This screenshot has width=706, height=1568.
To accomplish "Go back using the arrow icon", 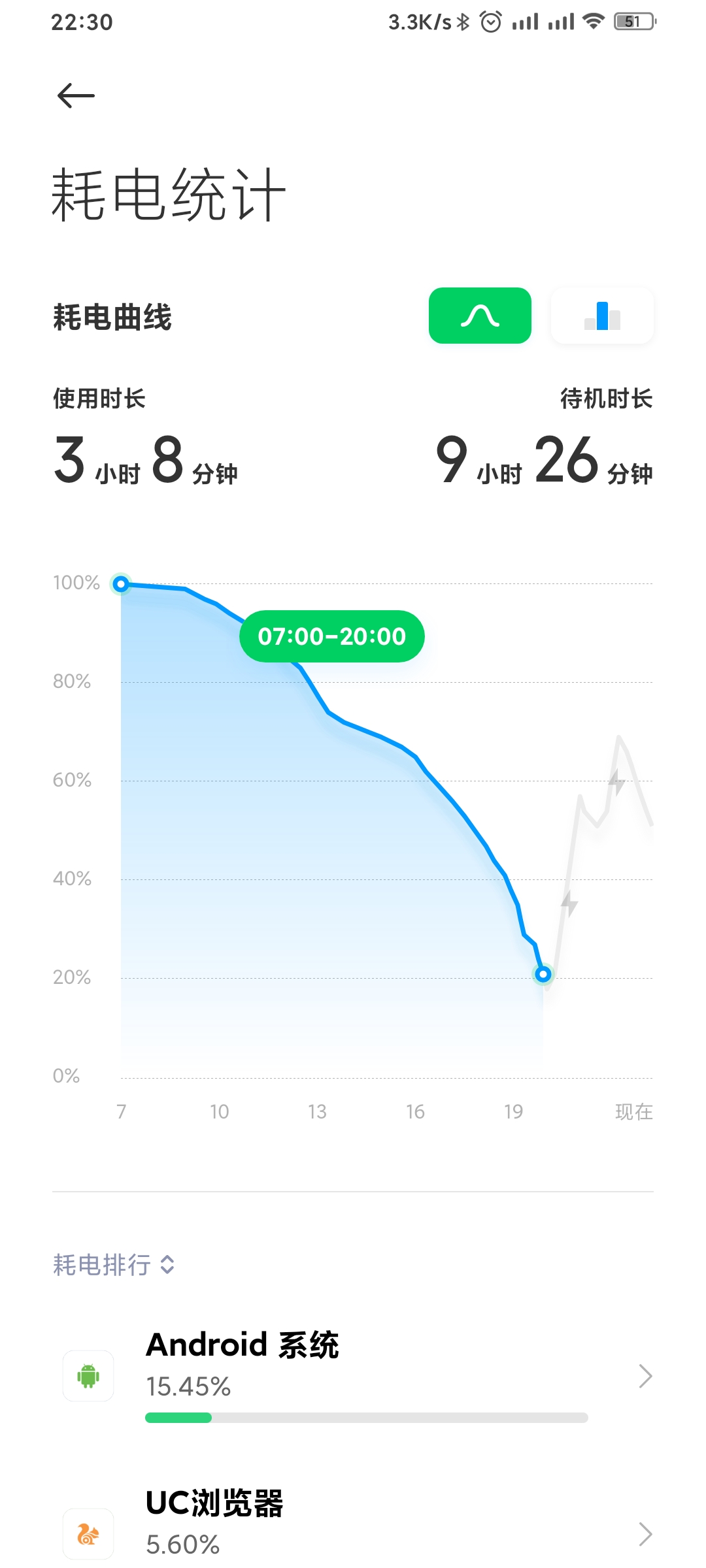I will (x=76, y=96).
